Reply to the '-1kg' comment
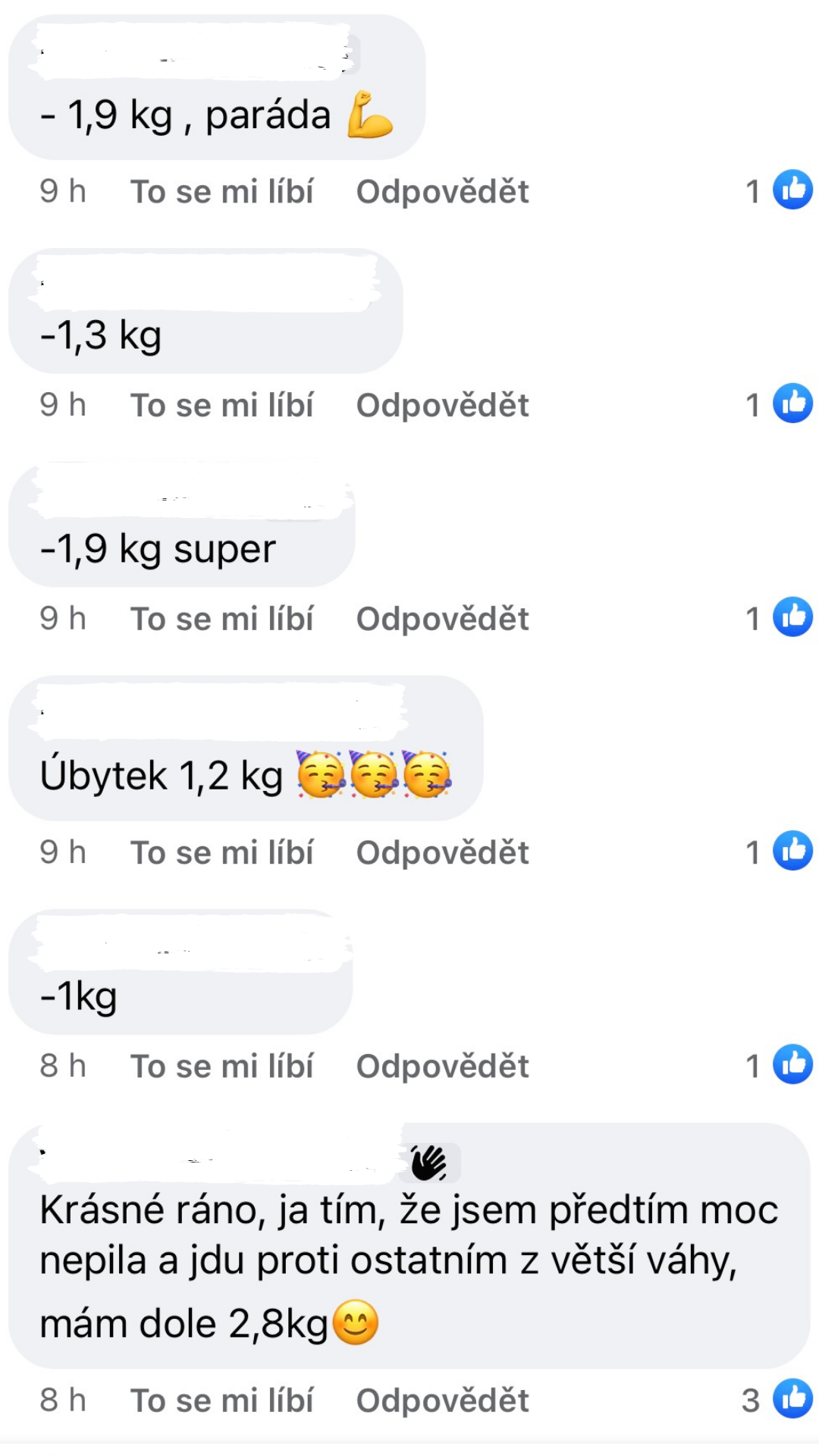 tap(442, 1066)
